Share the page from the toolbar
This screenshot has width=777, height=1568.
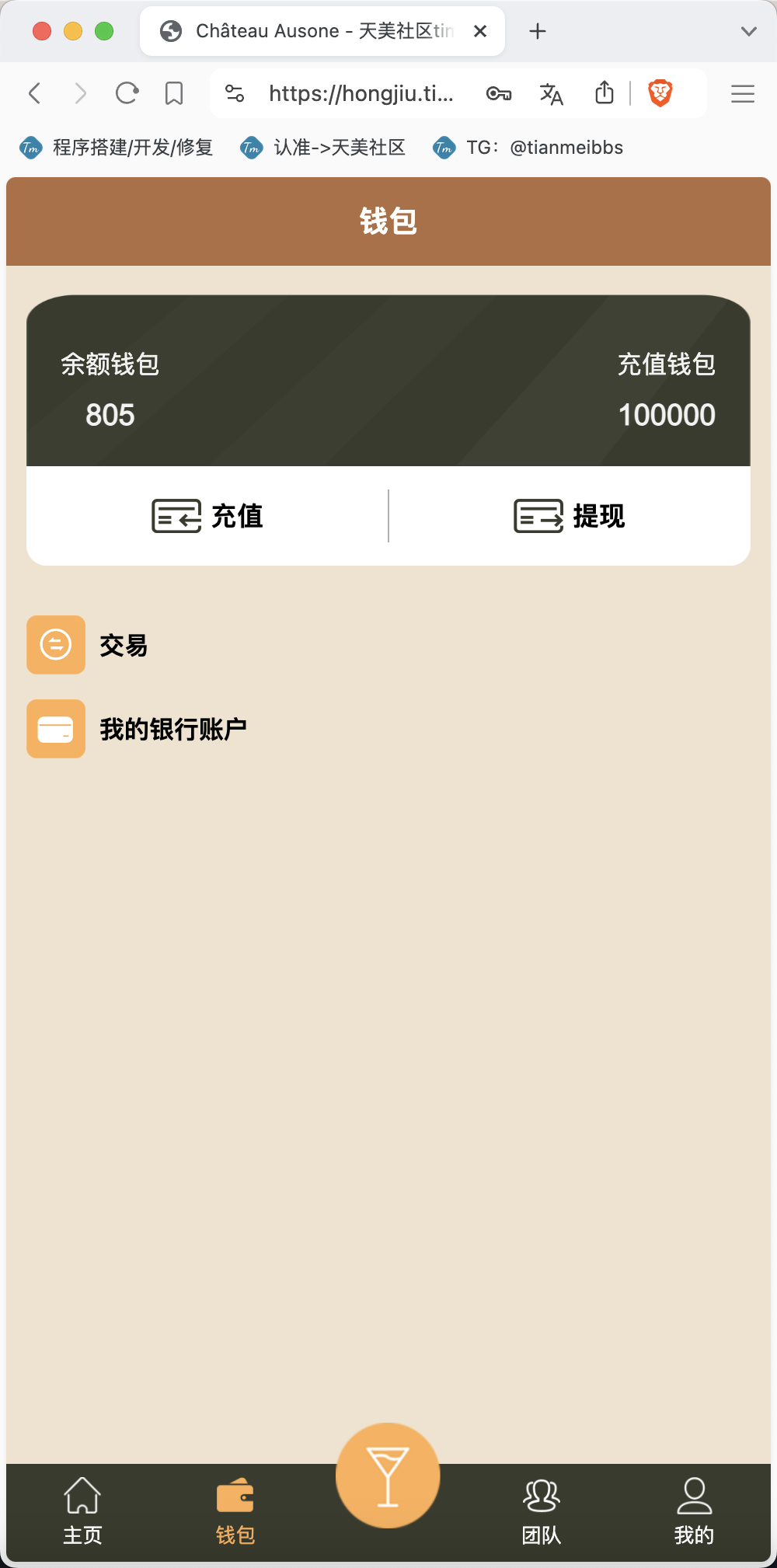pyautogui.click(x=605, y=93)
